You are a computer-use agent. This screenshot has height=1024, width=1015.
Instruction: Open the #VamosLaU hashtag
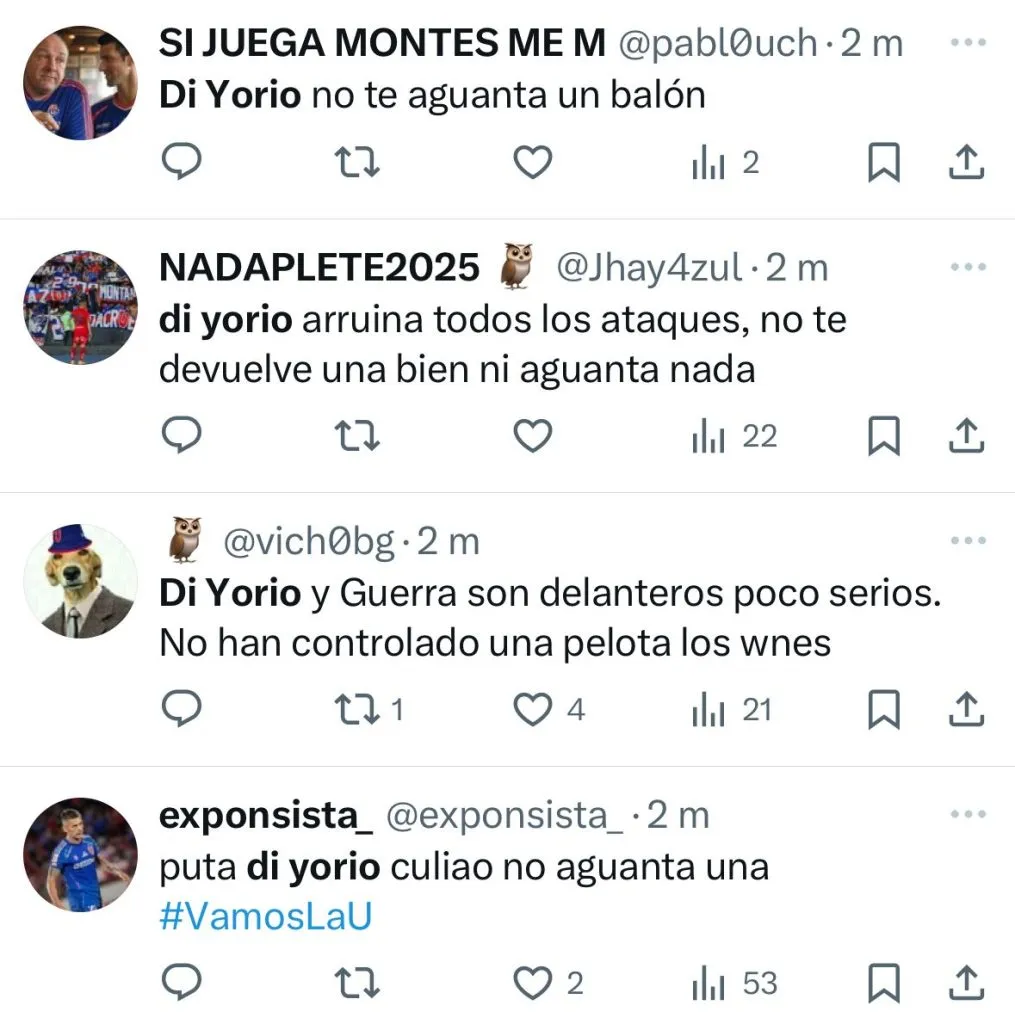point(265,917)
